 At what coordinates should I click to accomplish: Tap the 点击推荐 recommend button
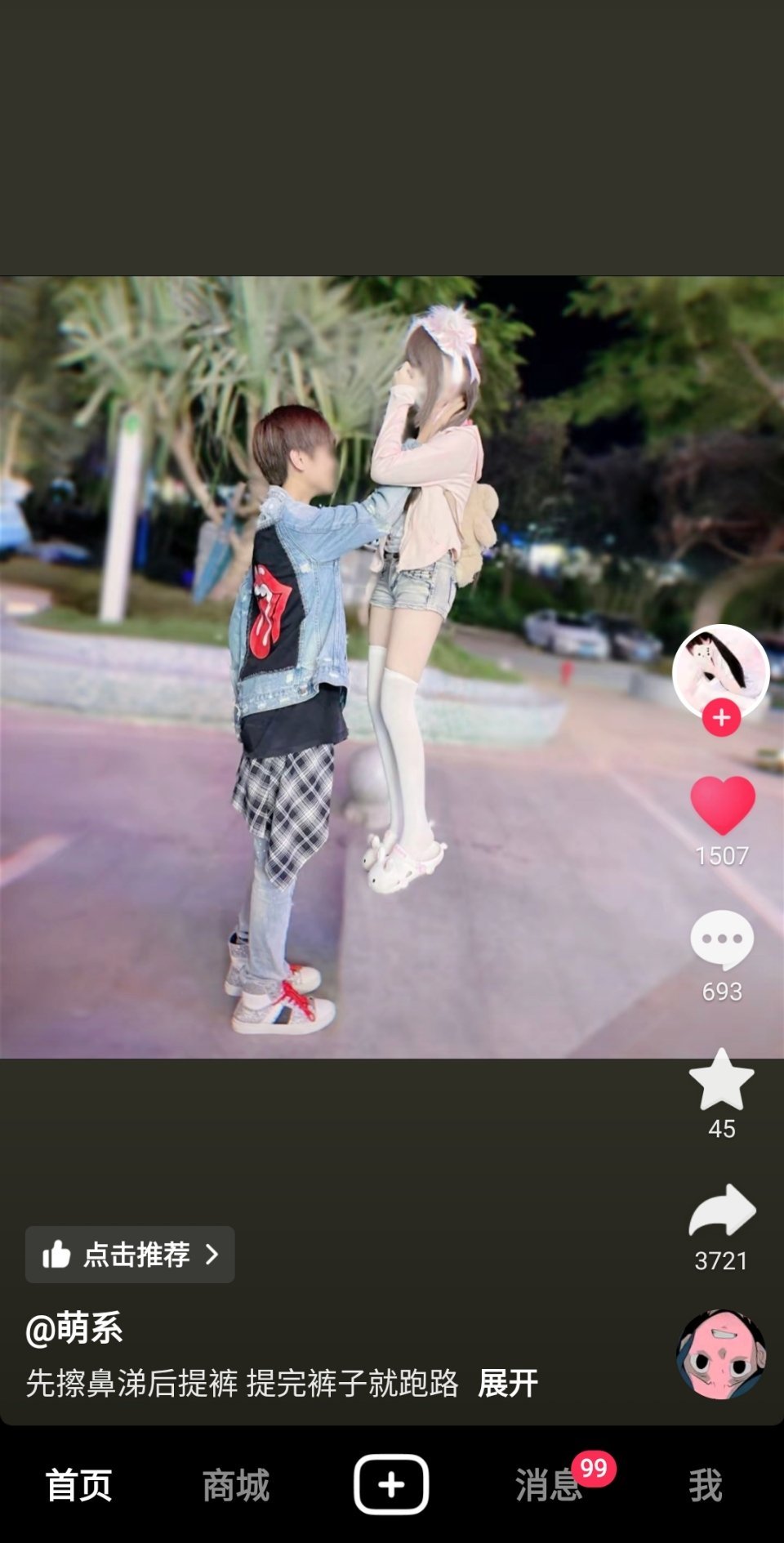pyautogui.click(x=130, y=1254)
